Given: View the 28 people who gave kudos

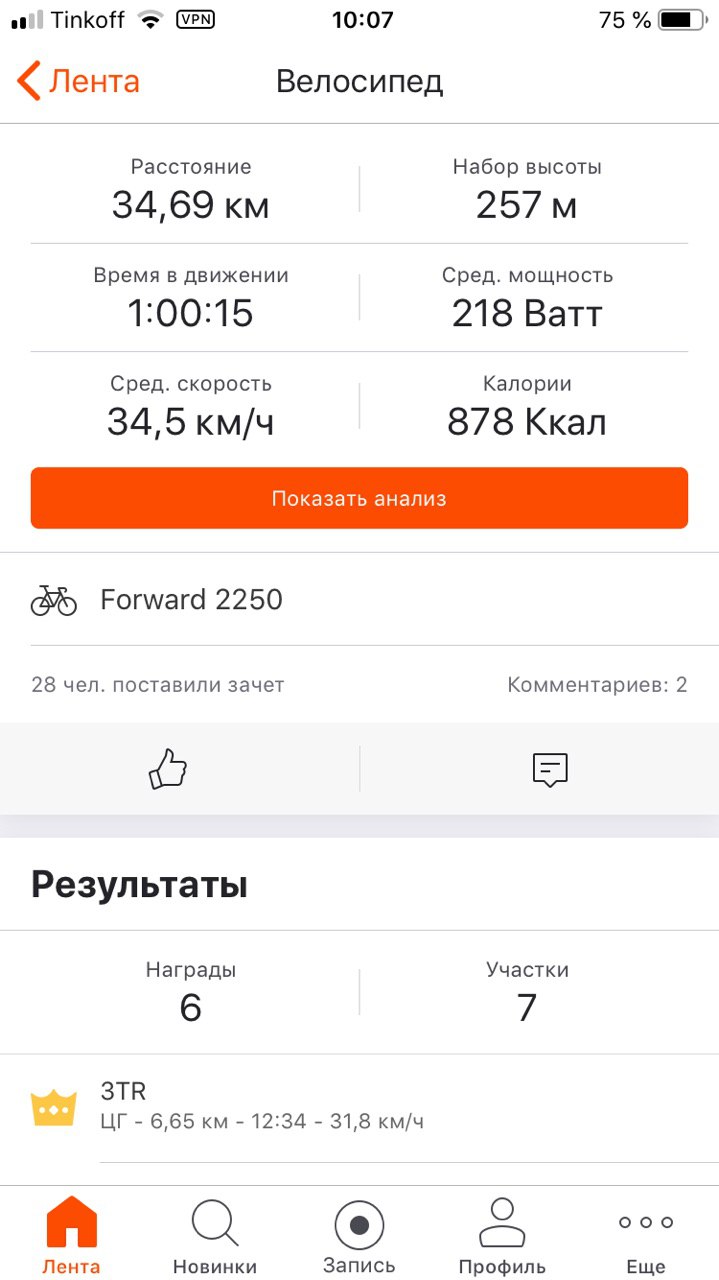Looking at the screenshot, I should tap(158, 685).
